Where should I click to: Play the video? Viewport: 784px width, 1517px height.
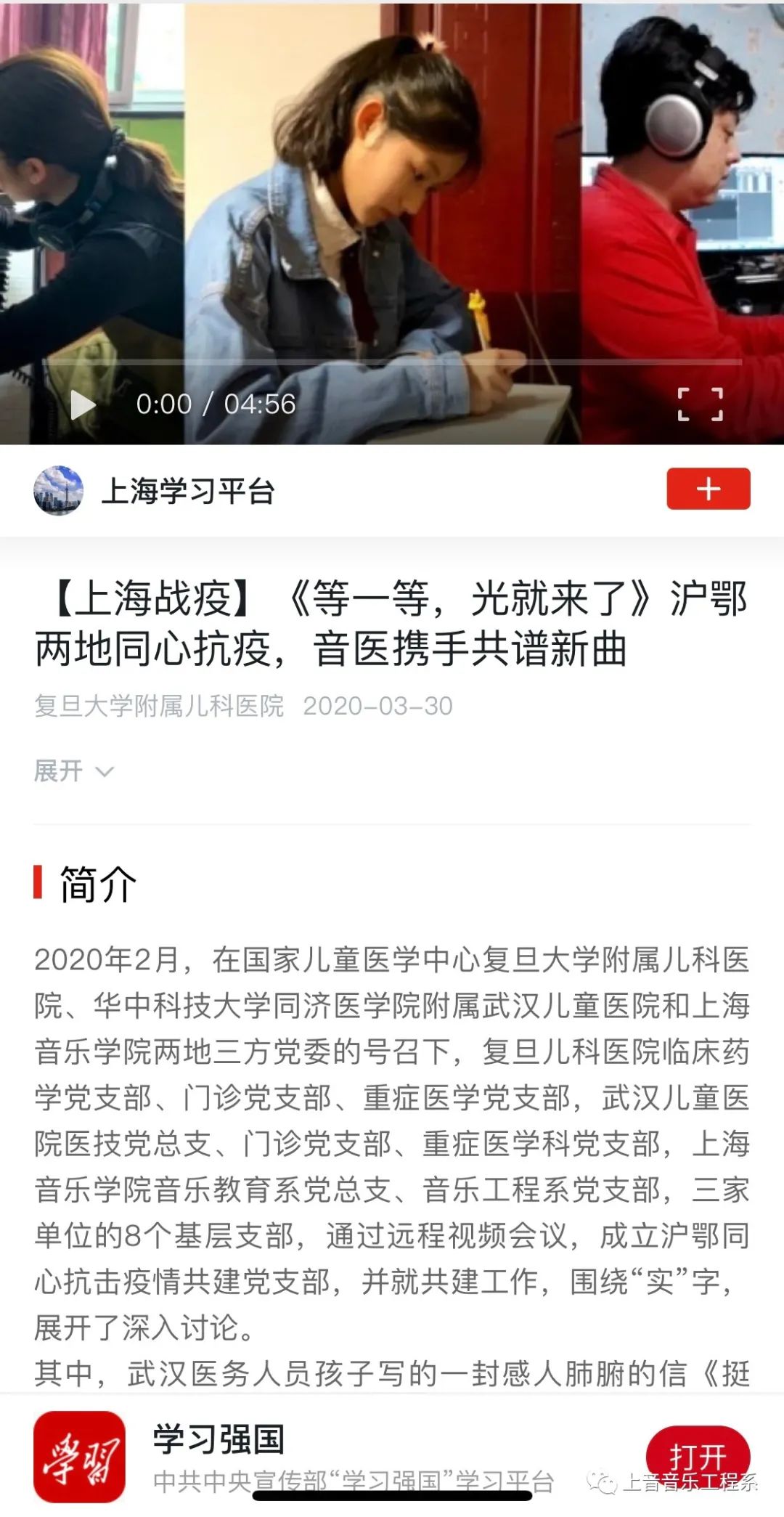(x=83, y=404)
